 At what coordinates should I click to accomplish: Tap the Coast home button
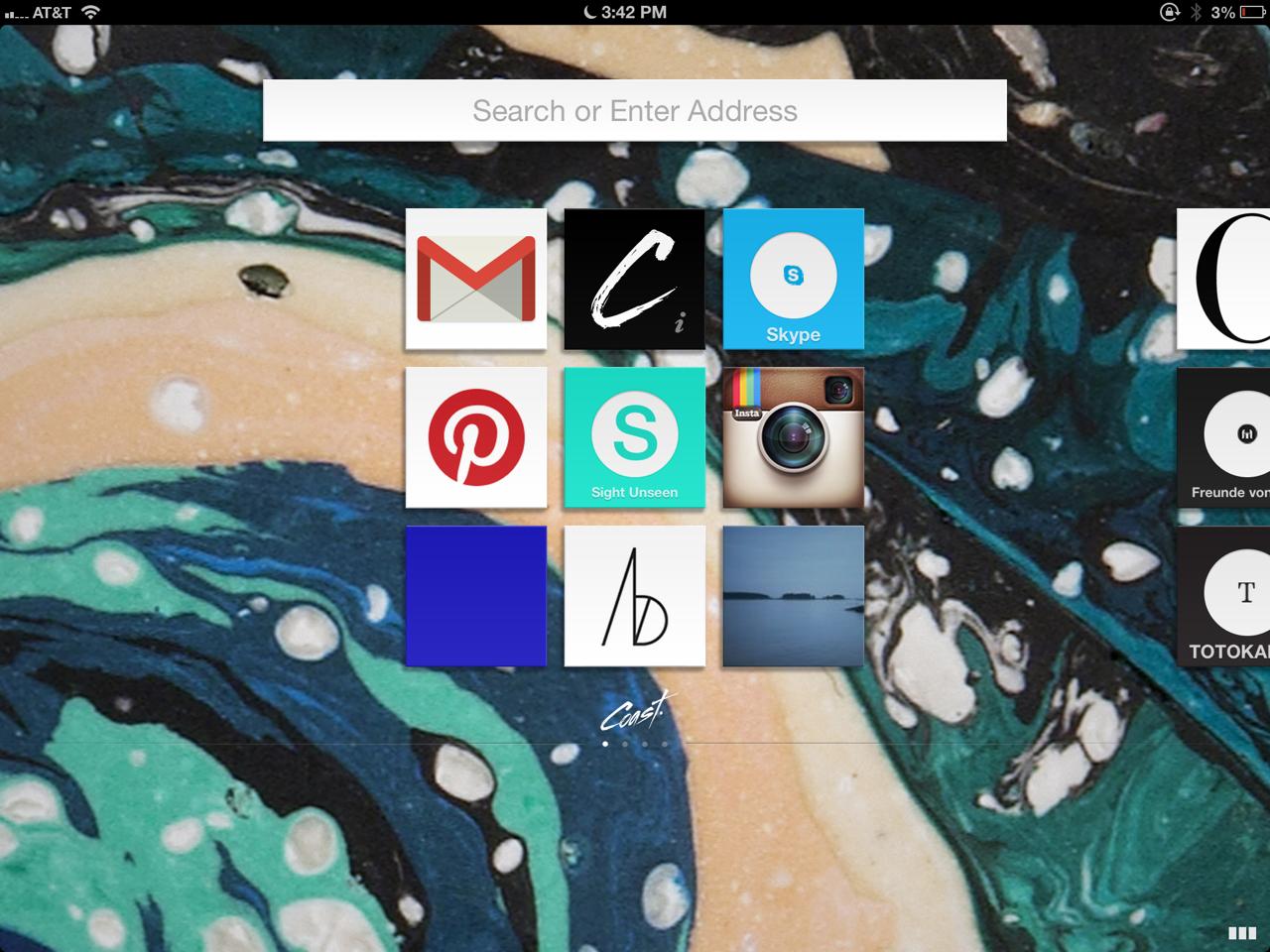point(635,712)
